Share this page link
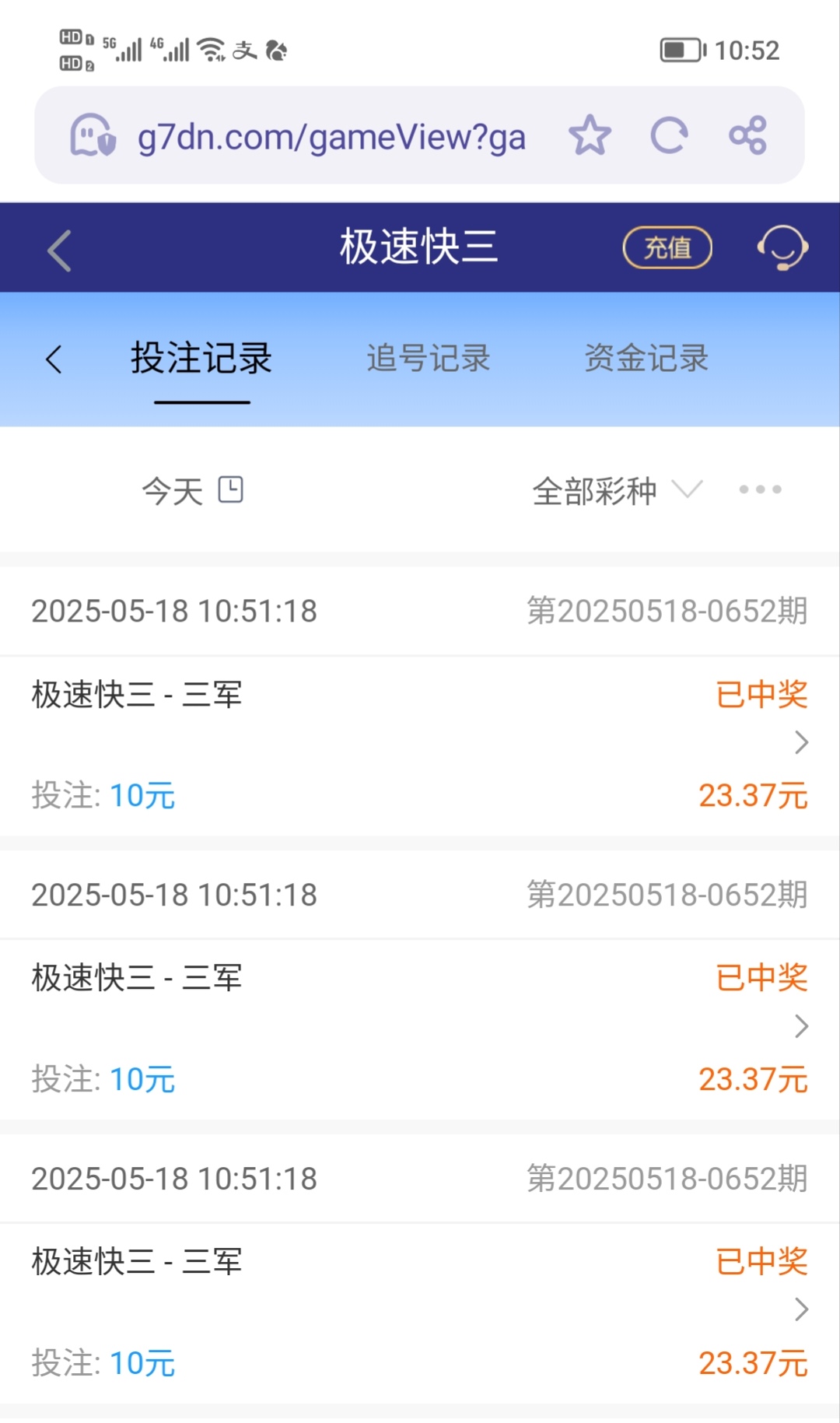 click(x=747, y=135)
